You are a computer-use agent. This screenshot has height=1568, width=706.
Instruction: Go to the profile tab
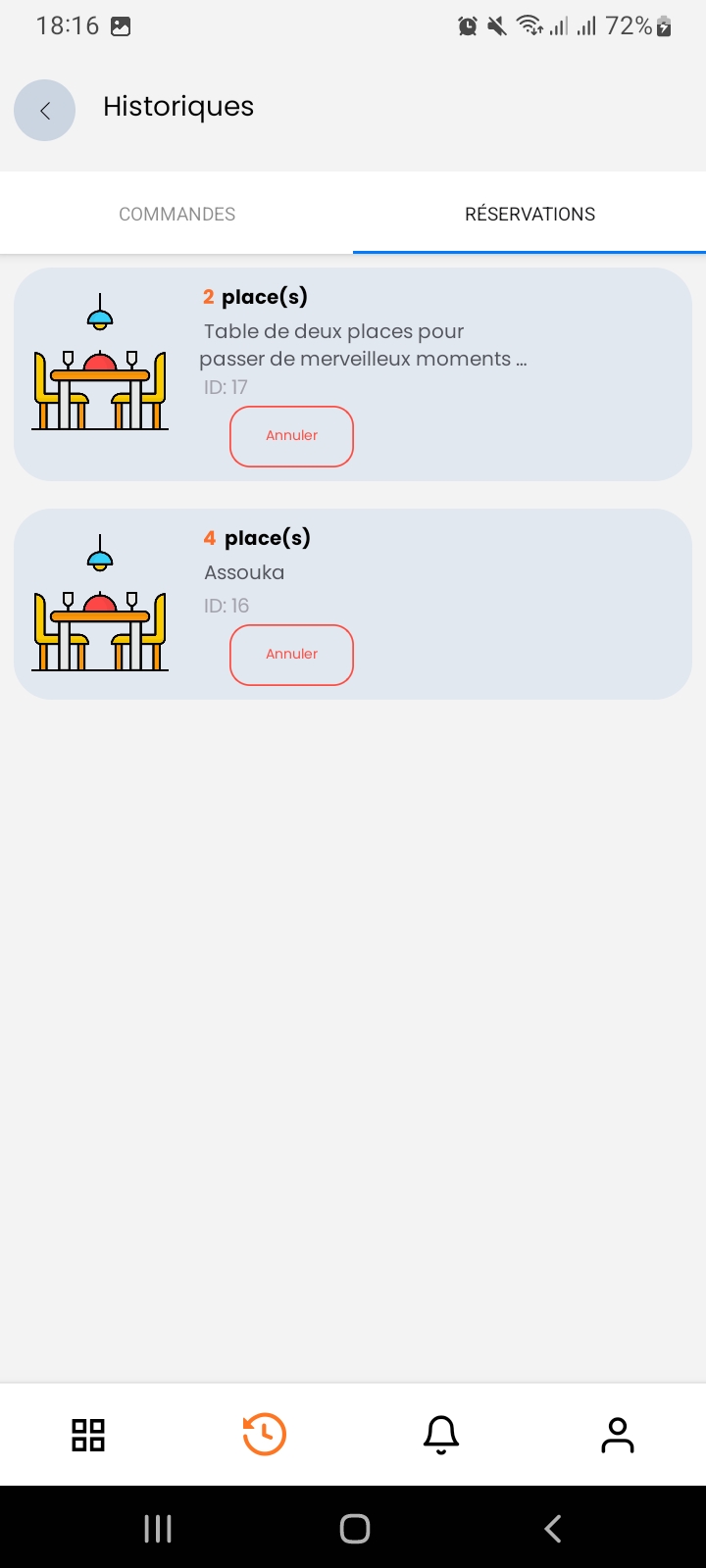pos(617,1435)
